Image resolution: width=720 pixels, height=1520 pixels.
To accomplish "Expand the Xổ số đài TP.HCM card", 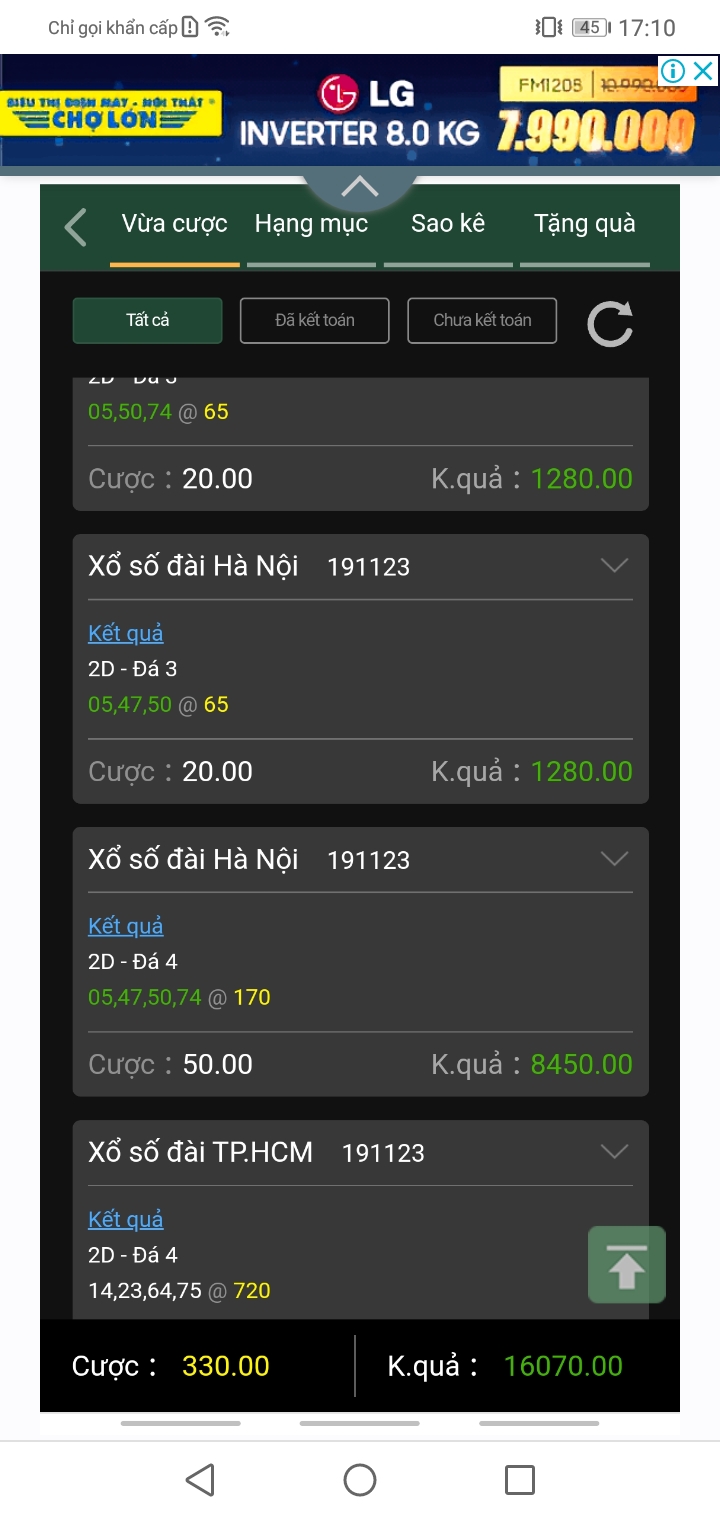I will (614, 1152).
